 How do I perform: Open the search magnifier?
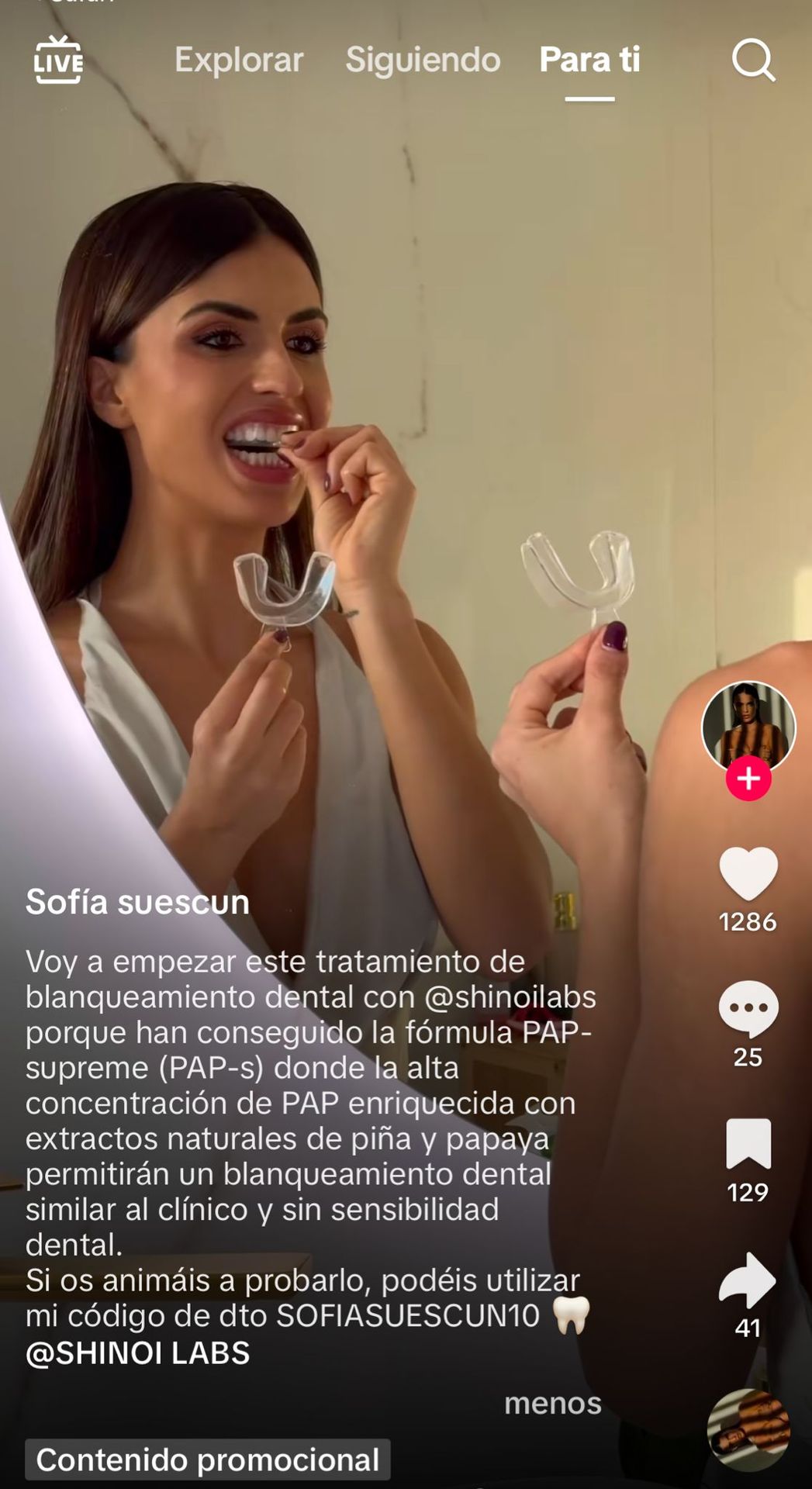click(754, 60)
